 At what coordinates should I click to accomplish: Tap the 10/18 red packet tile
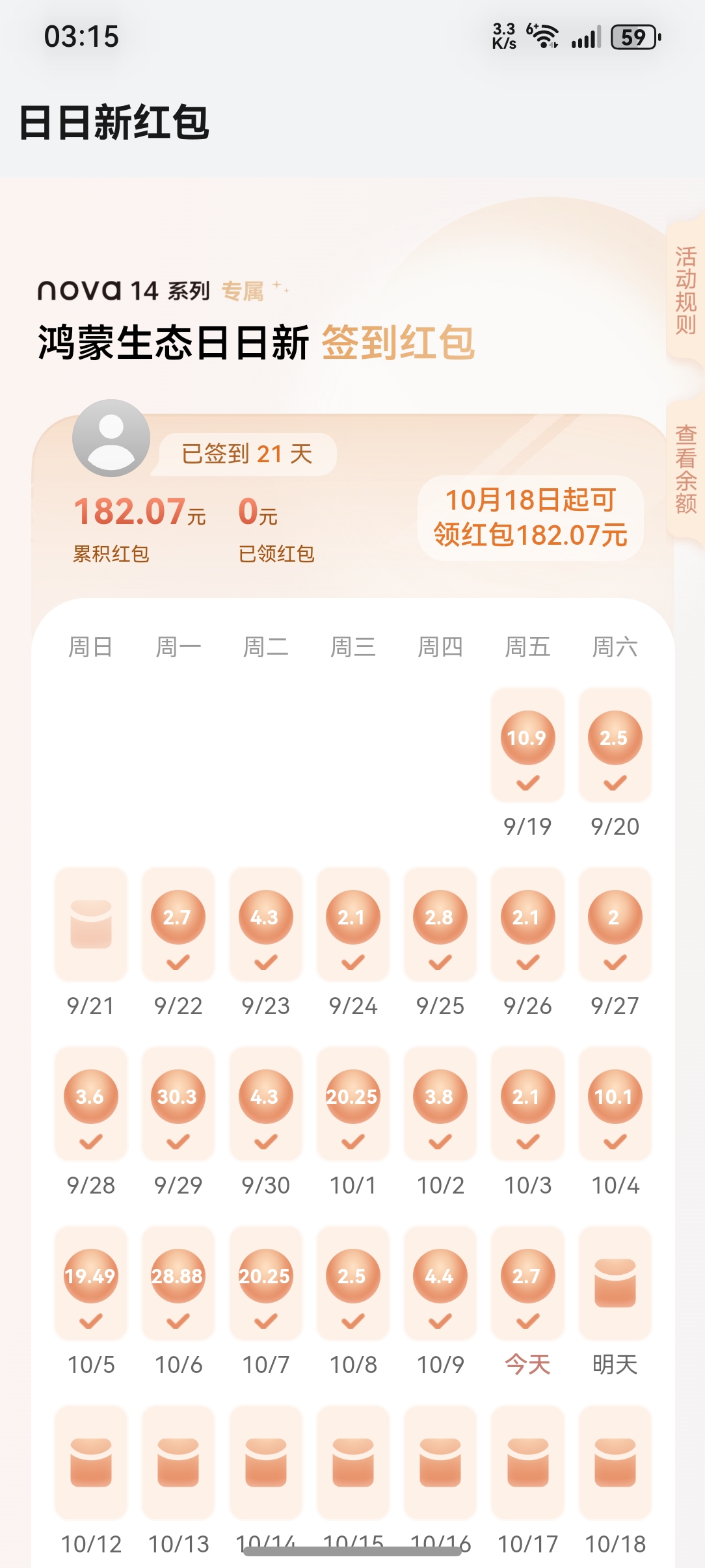(x=615, y=1462)
